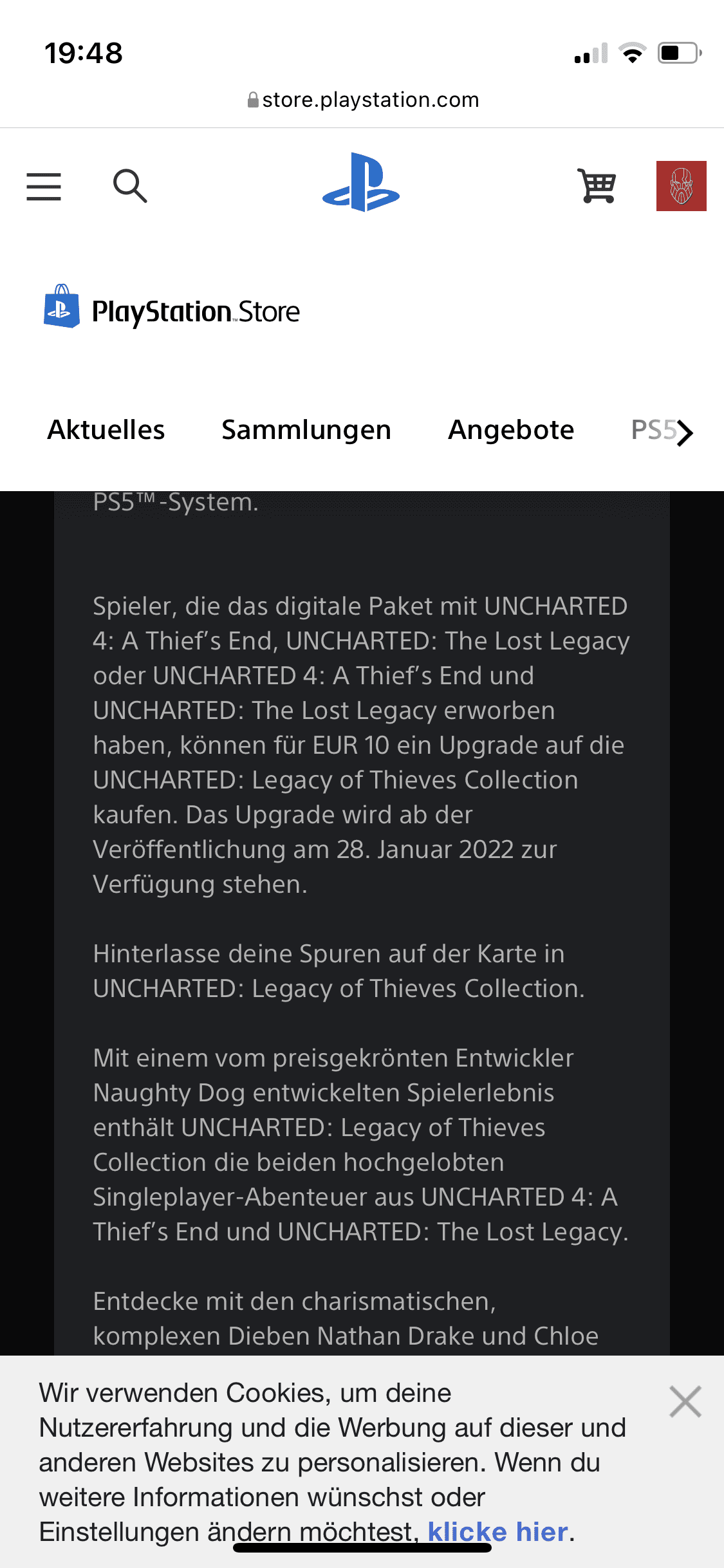Switch to the Aktuelles tab
Viewport: 724px width, 1568px height.
click(x=106, y=430)
